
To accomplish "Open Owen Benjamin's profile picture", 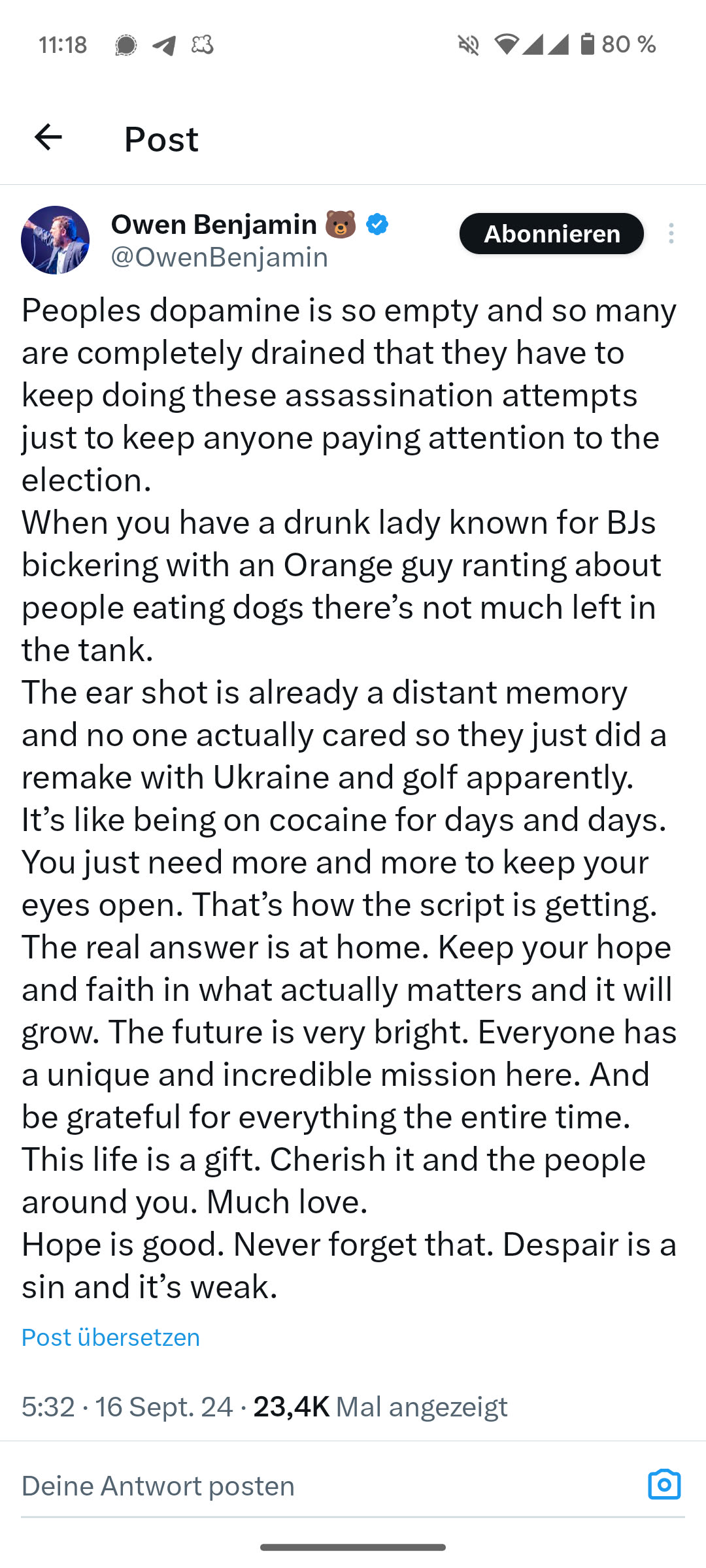I will click(x=56, y=240).
